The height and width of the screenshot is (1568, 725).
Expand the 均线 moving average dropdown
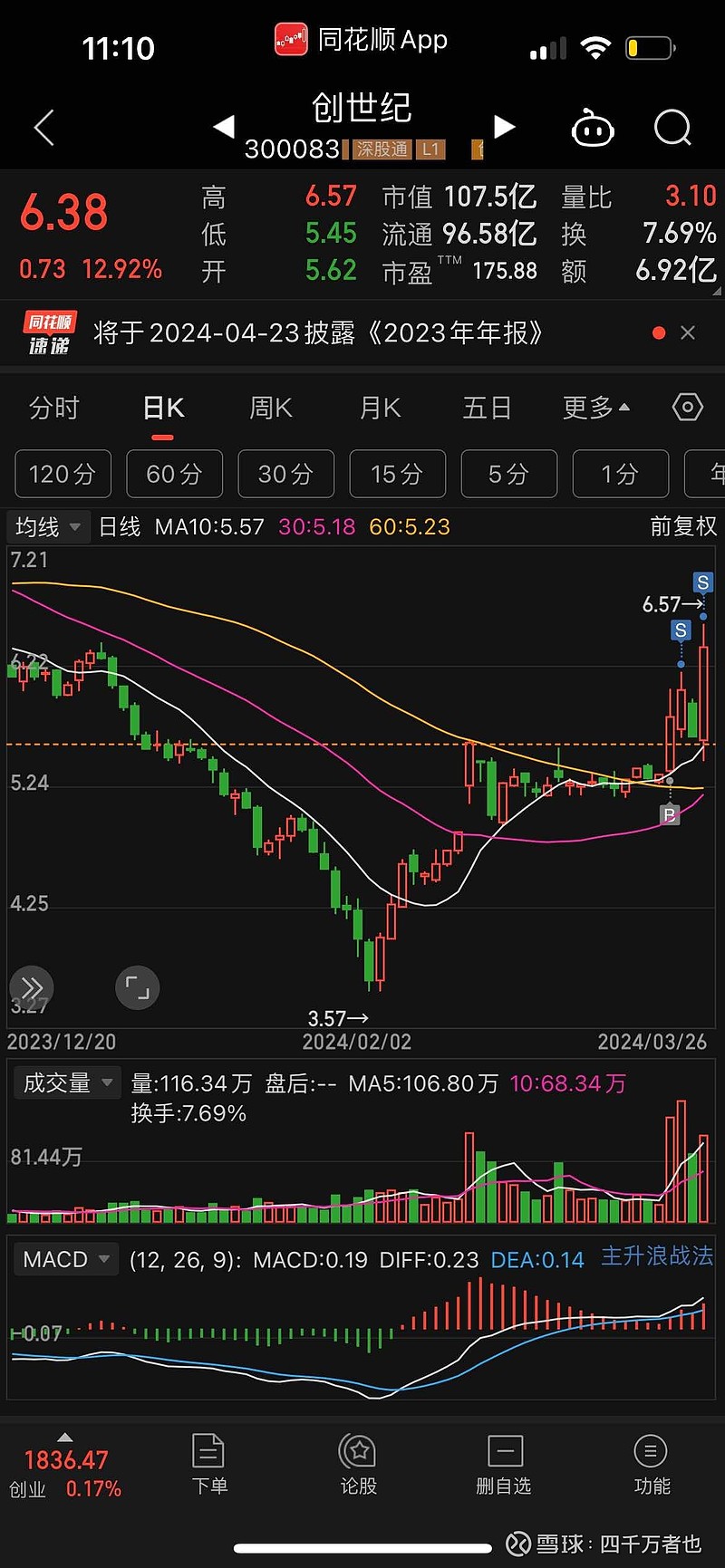(x=47, y=526)
